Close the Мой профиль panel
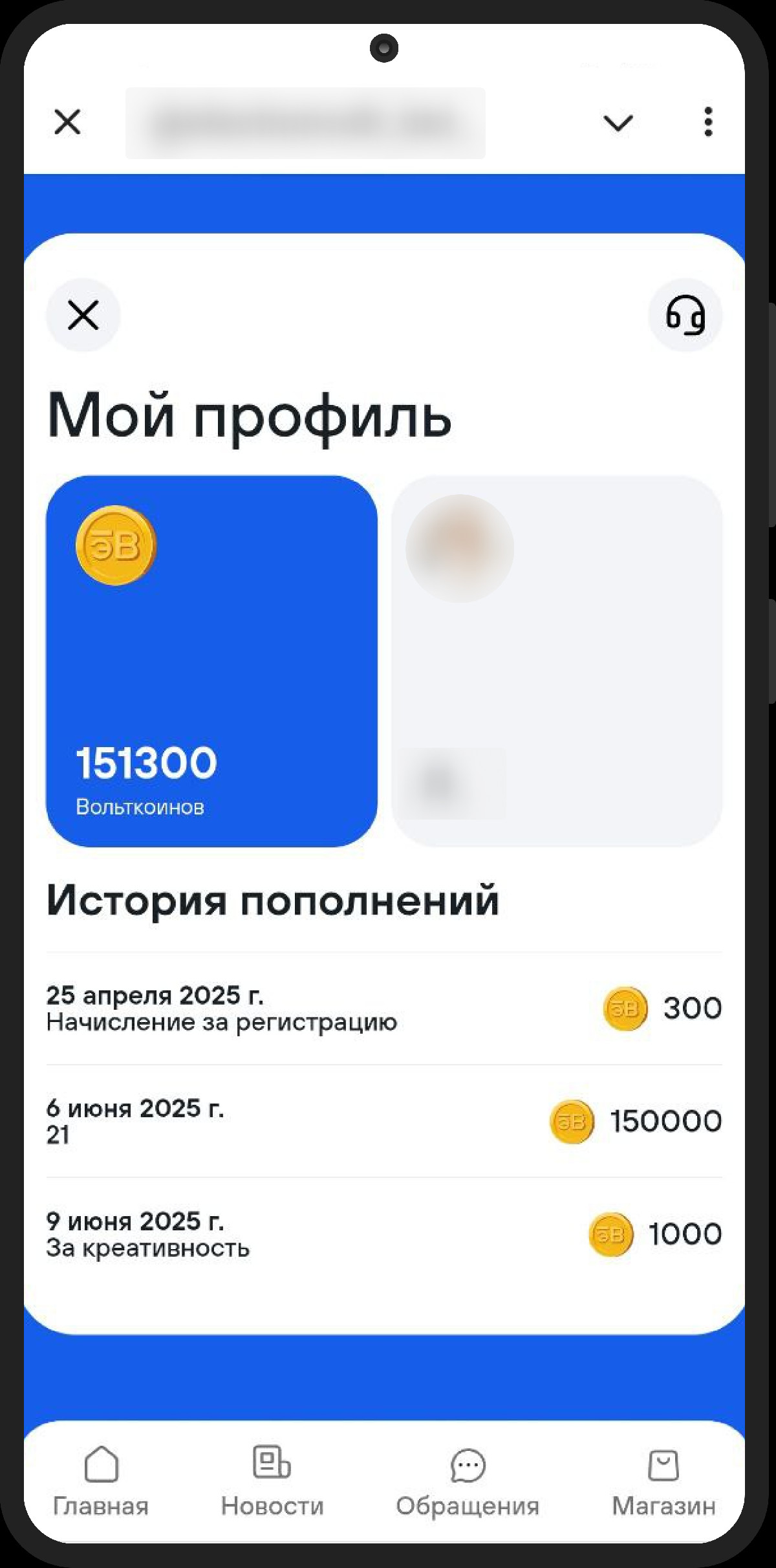Screen dimensions: 776x1568 (x=83, y=315)
